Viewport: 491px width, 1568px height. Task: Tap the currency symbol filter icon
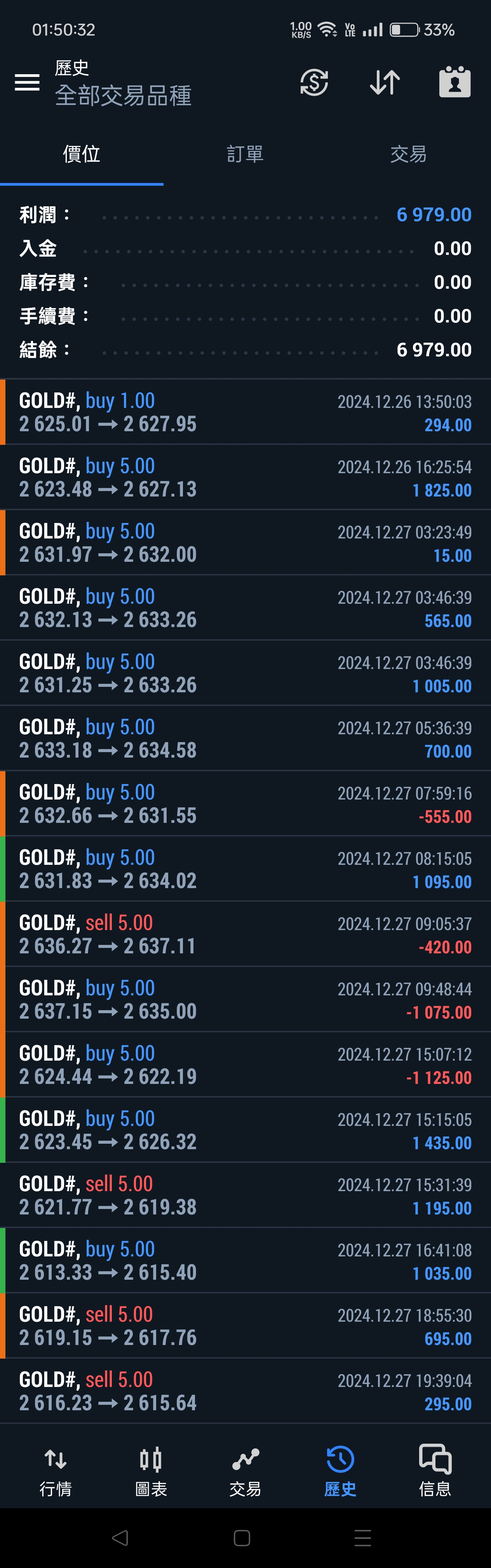pos(314,82)
